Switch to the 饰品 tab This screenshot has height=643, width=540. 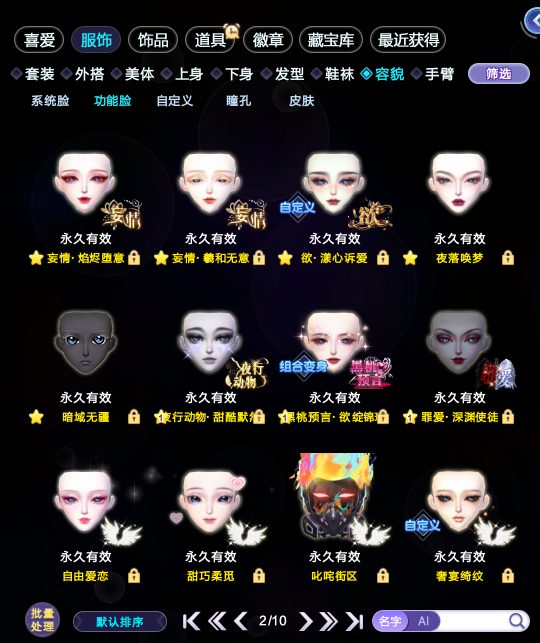point(153,40)
